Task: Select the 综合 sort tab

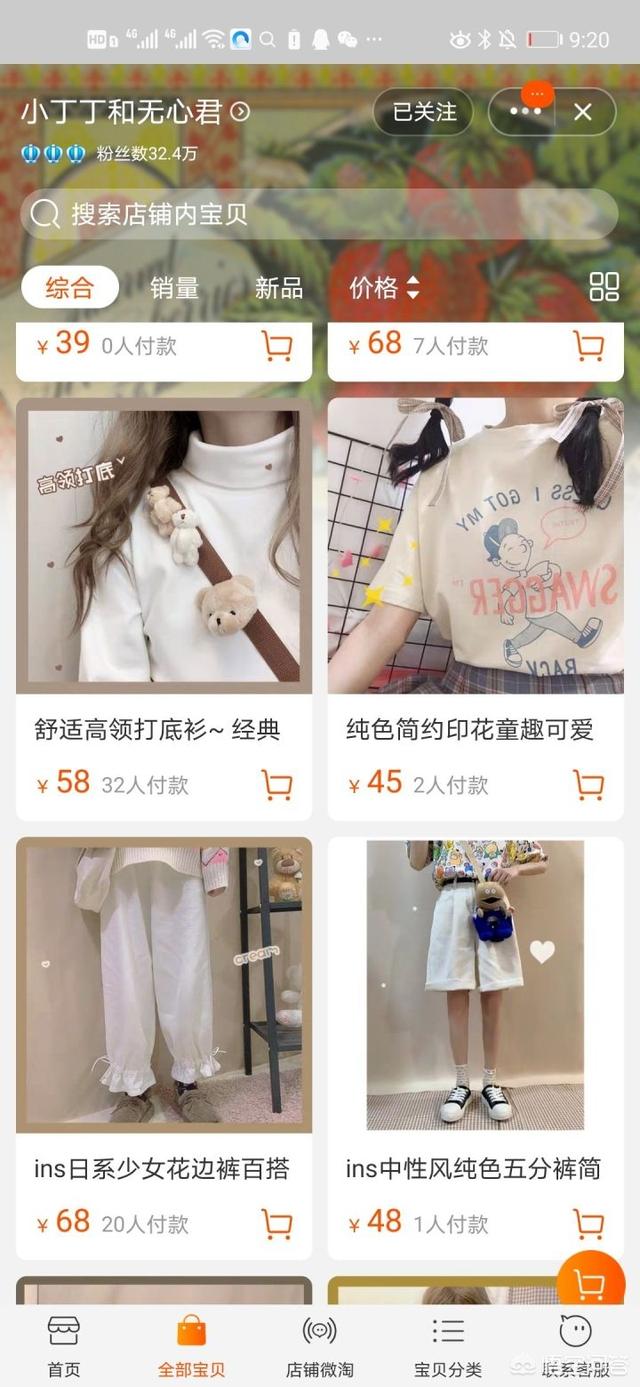Action: [70, 289]
